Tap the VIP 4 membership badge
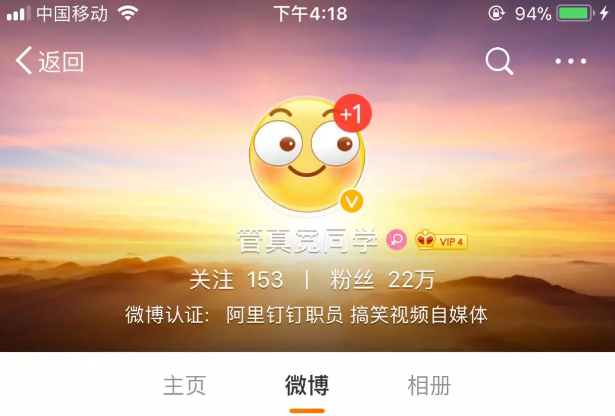Image resolution: width=615 pixels, height=416 pixels. click(x=441, y=240)
